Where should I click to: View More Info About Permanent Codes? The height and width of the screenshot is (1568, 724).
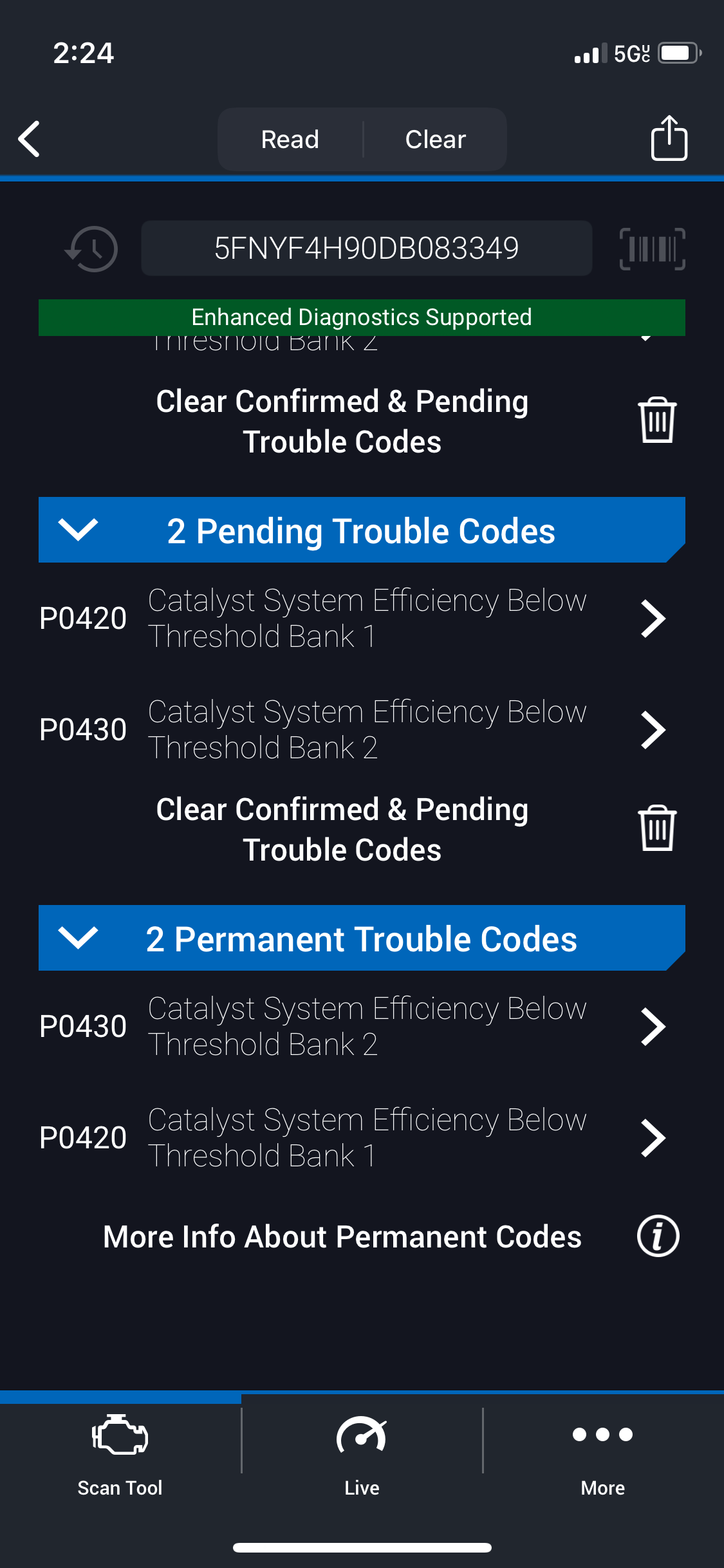[658, 1237]
